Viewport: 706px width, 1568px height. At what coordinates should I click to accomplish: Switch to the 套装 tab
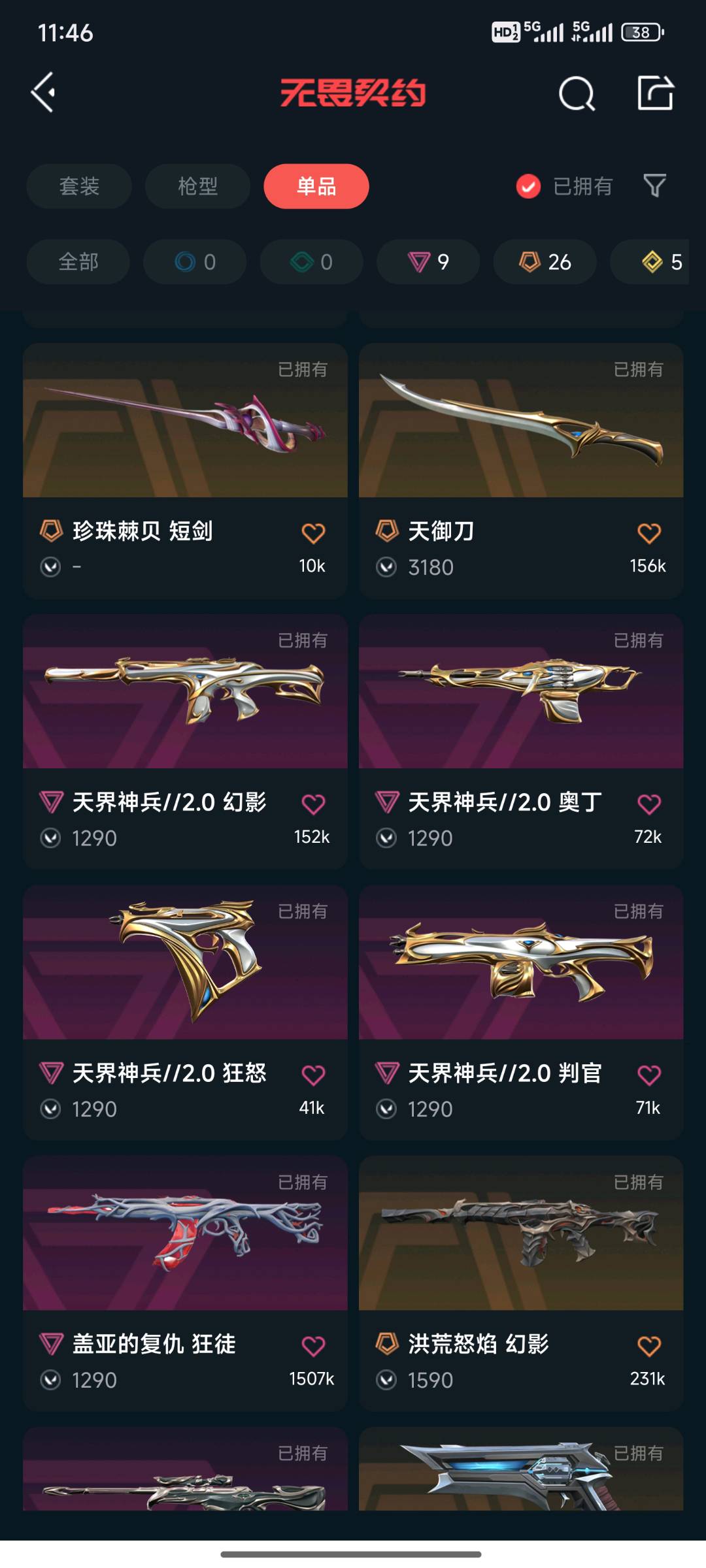pyautogui.click(x=79, y=186)
